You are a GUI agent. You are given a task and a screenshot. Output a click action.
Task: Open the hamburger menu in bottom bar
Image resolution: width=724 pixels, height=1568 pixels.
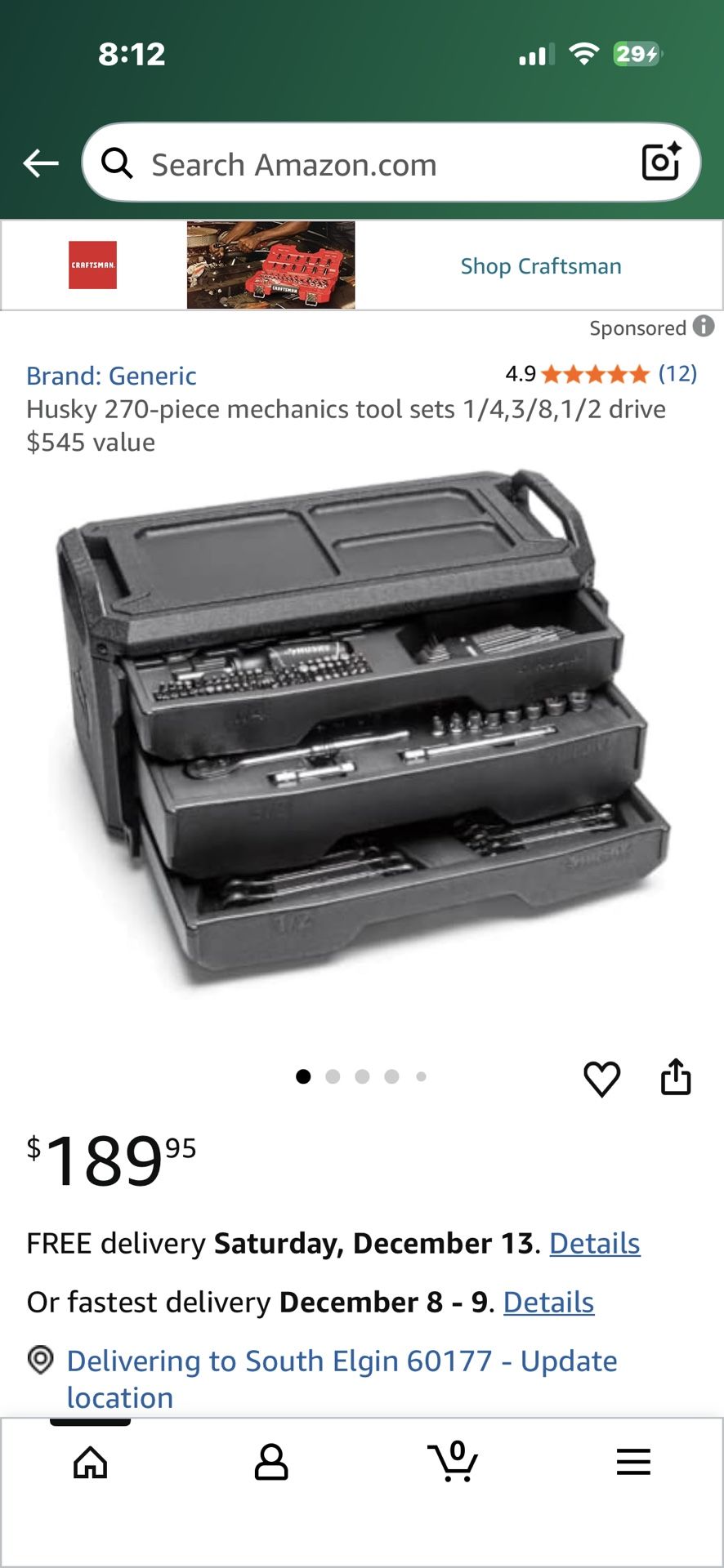(633, 1462)
